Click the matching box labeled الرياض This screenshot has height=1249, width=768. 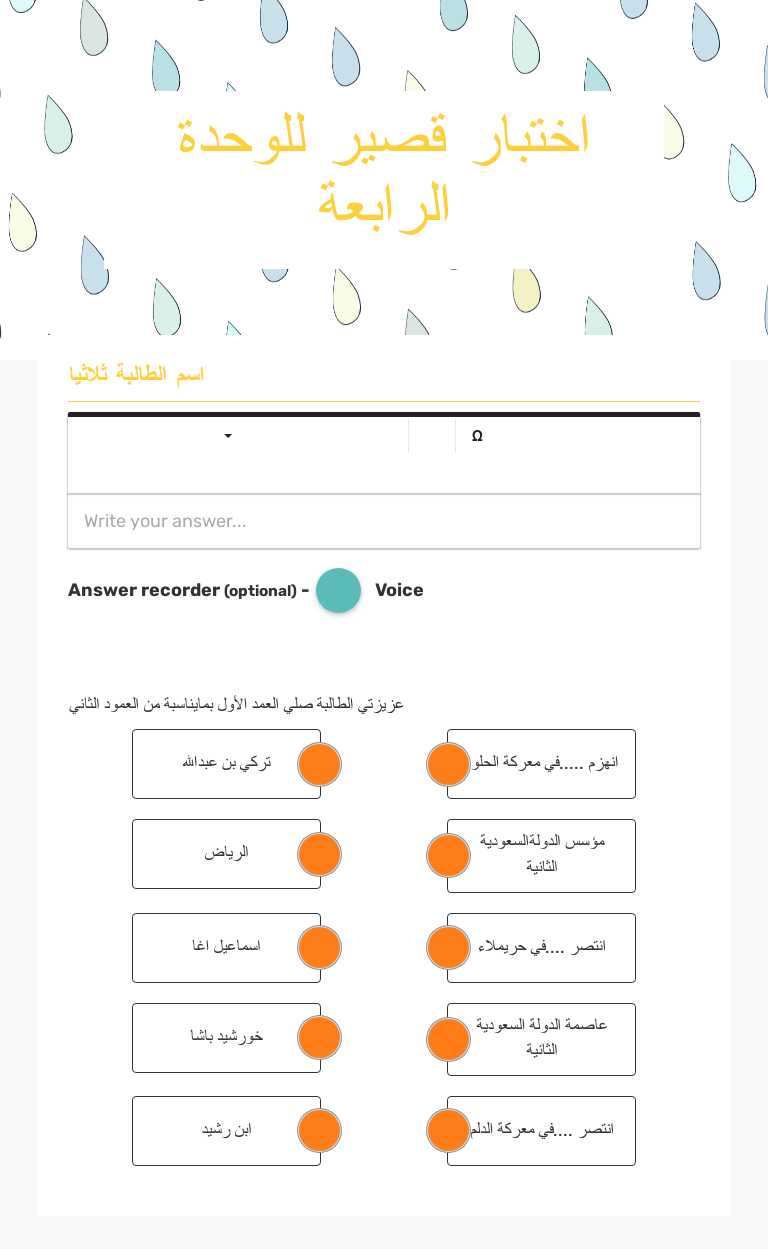coord(226,853)
